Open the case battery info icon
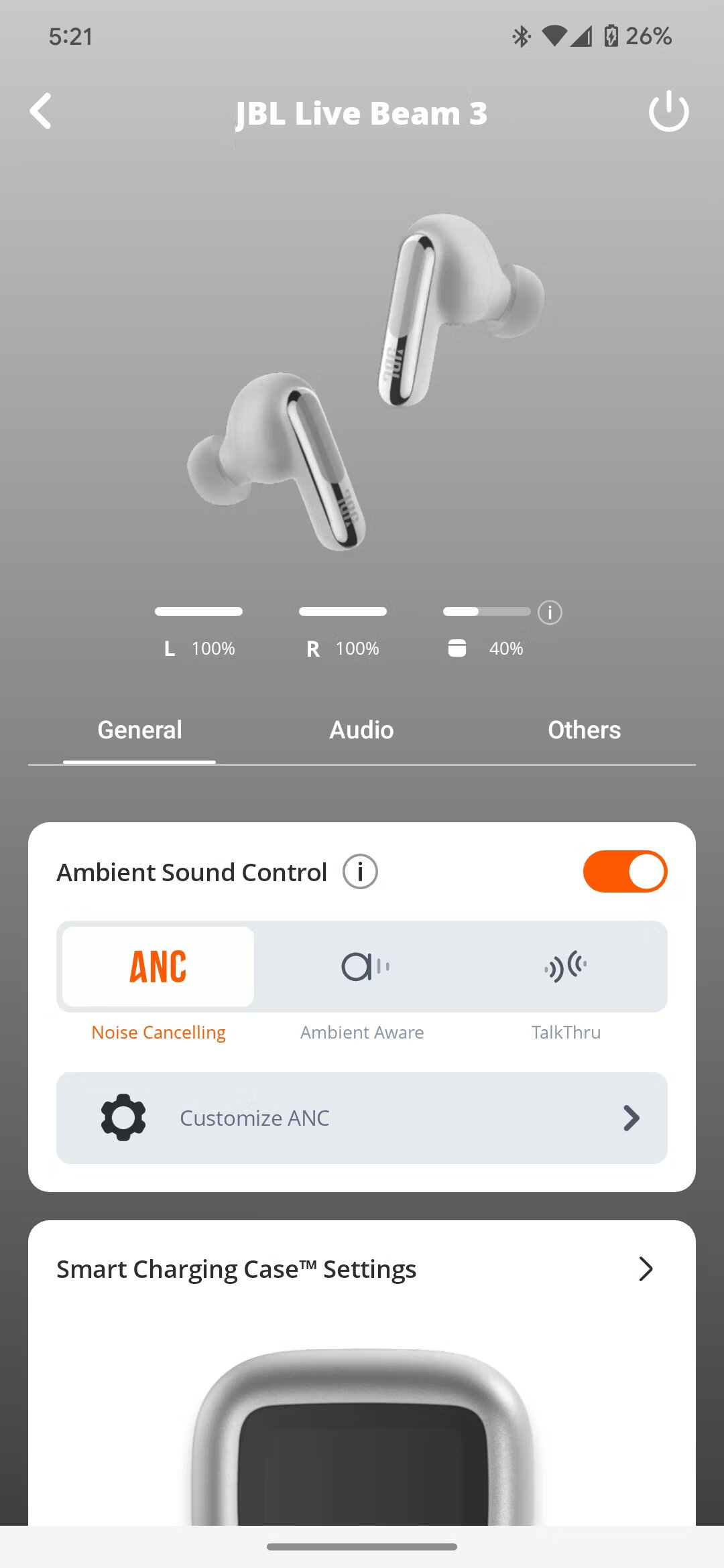The image size is (724, 1568). (550, 612)
